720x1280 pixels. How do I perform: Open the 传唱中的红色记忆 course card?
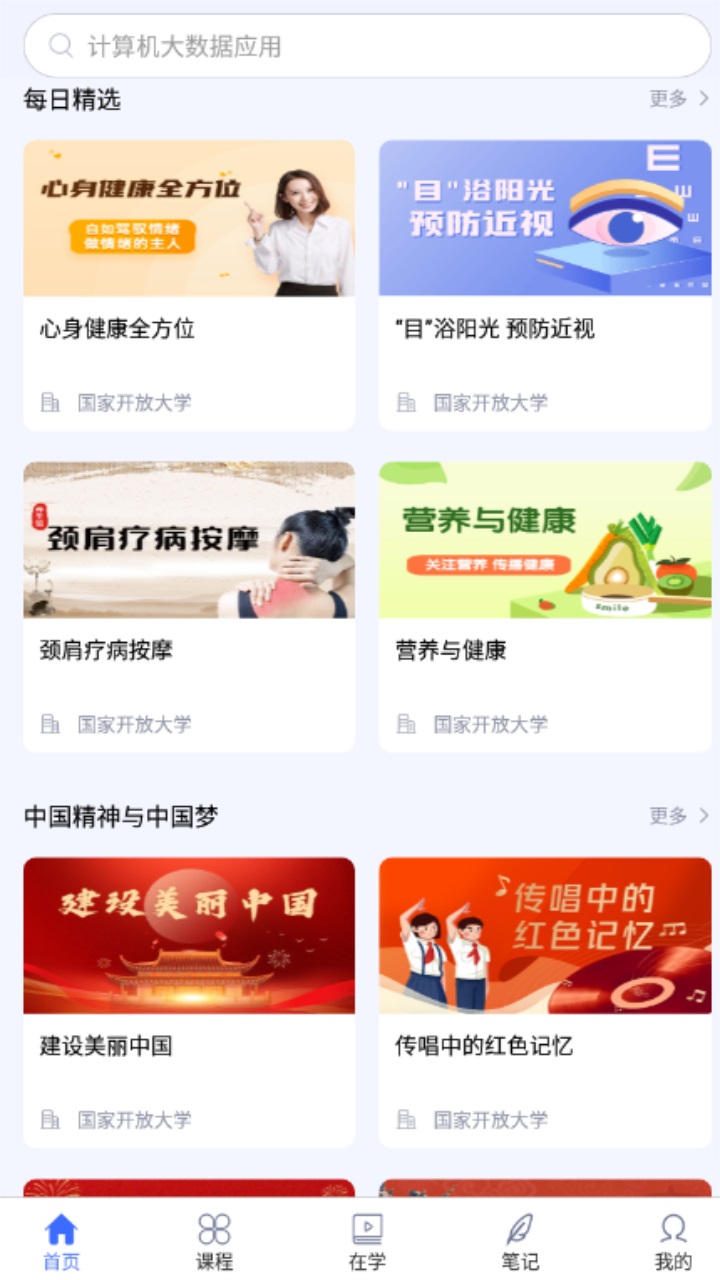pyautogui.click(x=545, y=1002)
